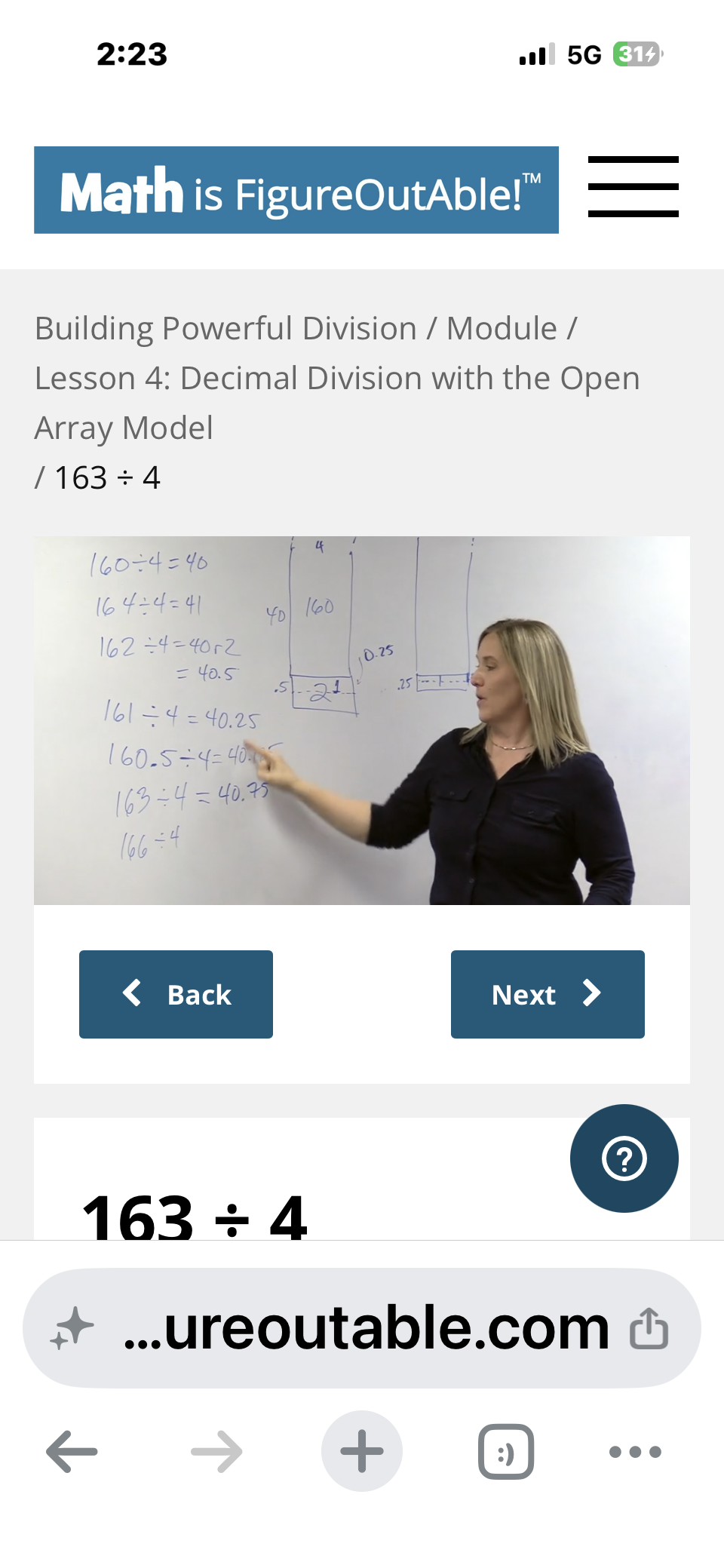This screenshot has width=724, height=1568.
Task: View open browser tabs
Action: pos(506,1451)
